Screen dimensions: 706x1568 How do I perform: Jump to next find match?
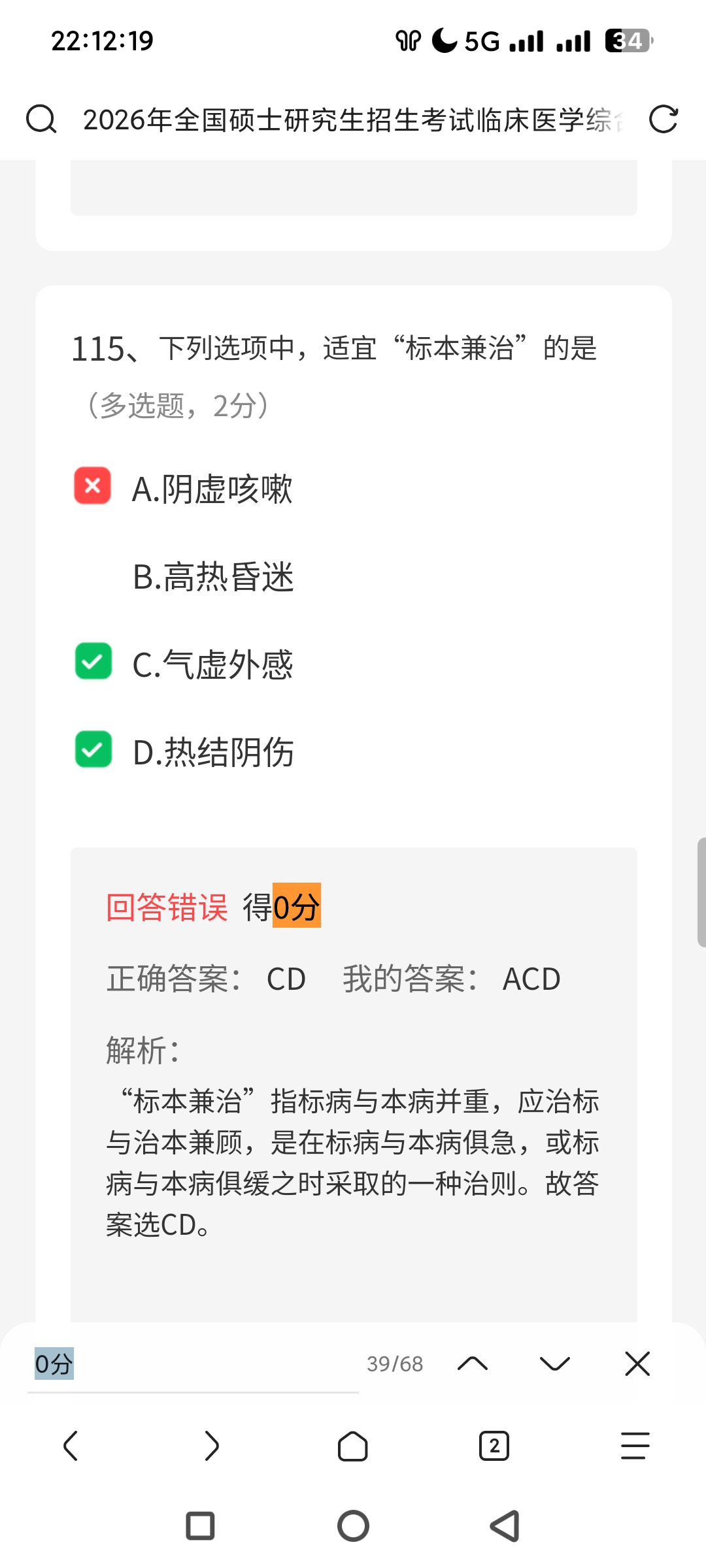(555, 1364)
